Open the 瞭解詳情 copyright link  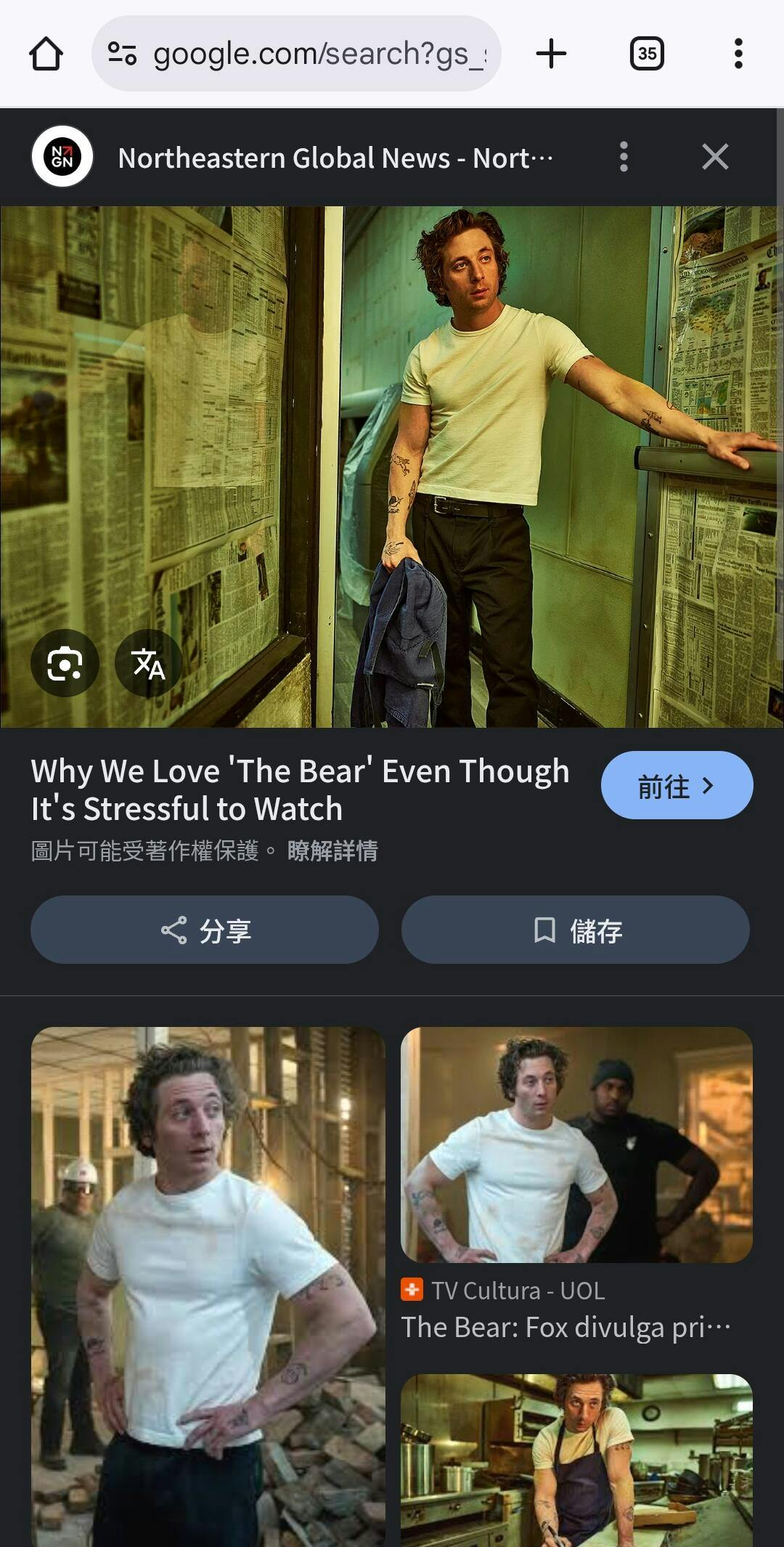332,850
